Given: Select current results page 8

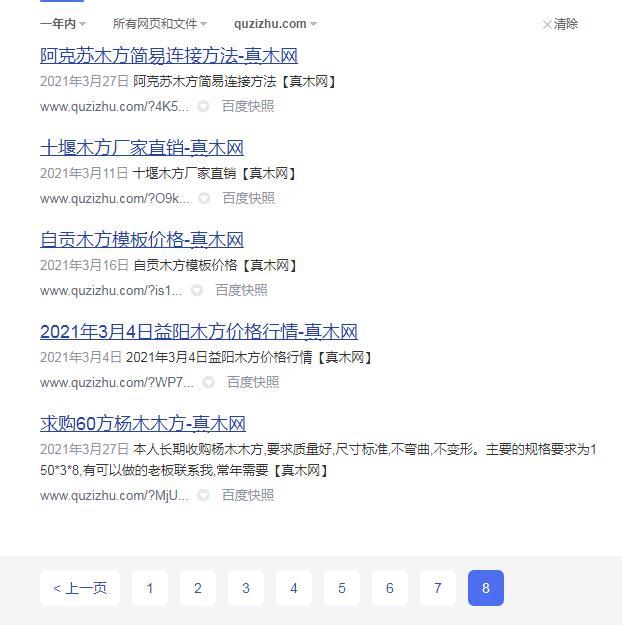Looking at the screenshot, I should [x=486, y=588].
